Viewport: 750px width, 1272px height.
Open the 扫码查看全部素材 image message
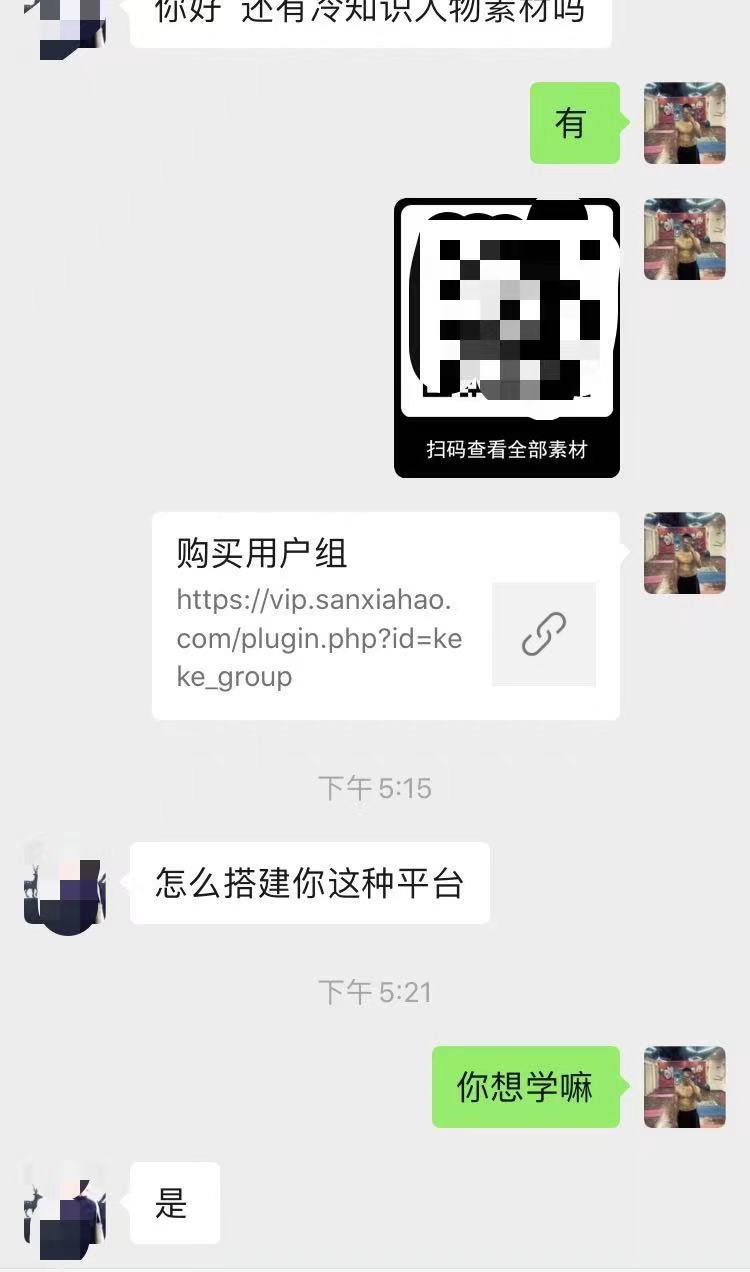click(507, 338)
